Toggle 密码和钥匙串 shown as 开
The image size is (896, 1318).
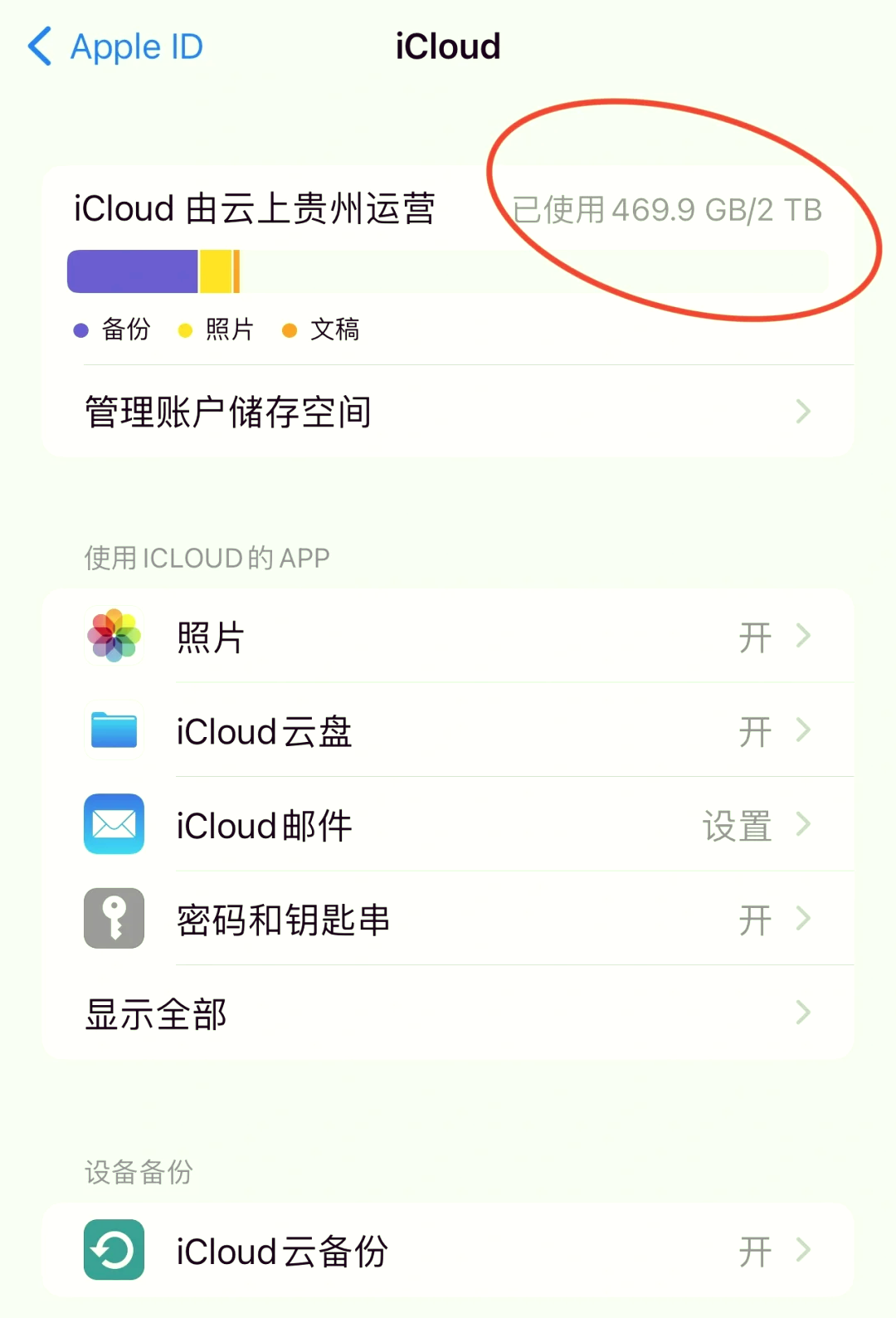(753, 920)
